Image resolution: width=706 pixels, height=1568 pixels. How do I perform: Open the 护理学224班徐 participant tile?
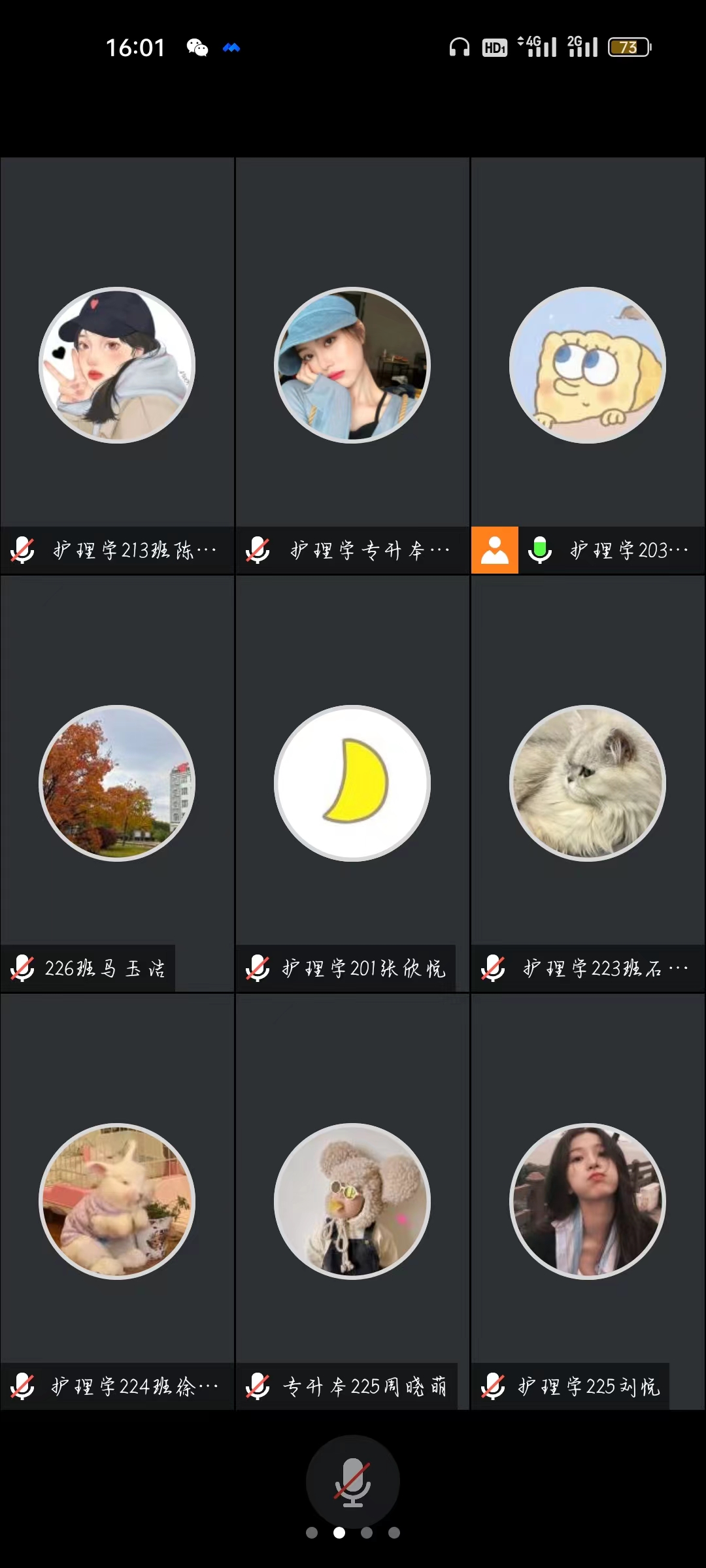click(x=117, y=1201)
